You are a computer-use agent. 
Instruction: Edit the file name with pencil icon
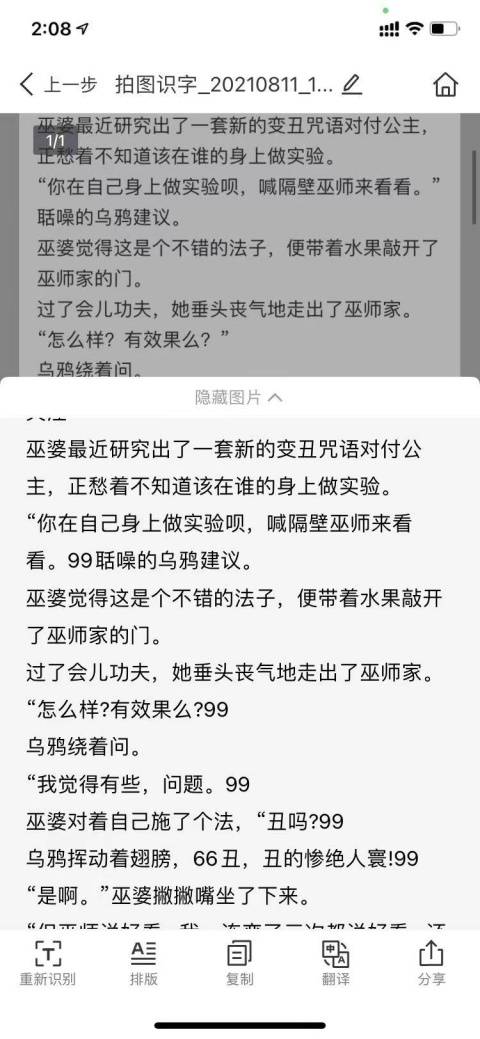tap(352, 85)
